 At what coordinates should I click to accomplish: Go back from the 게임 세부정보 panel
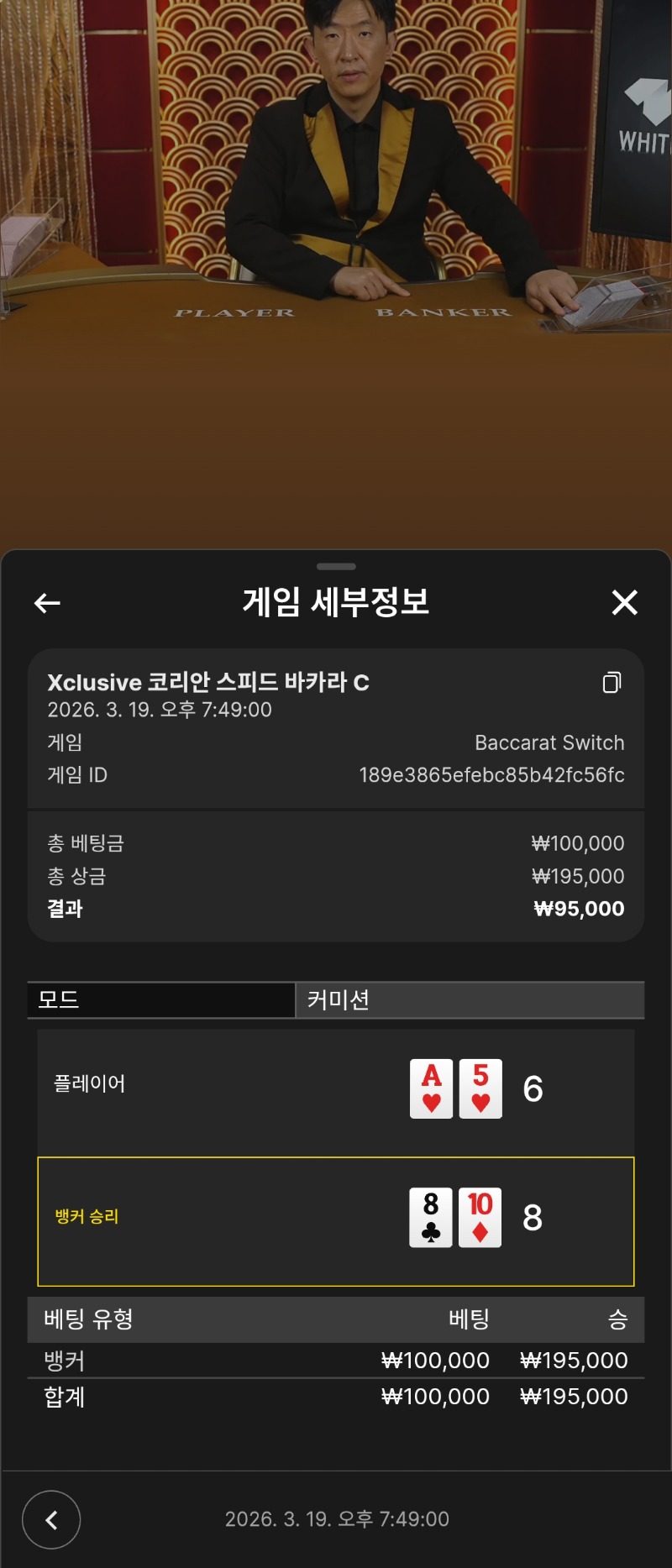pyautogui.click(x=47, y=602)
